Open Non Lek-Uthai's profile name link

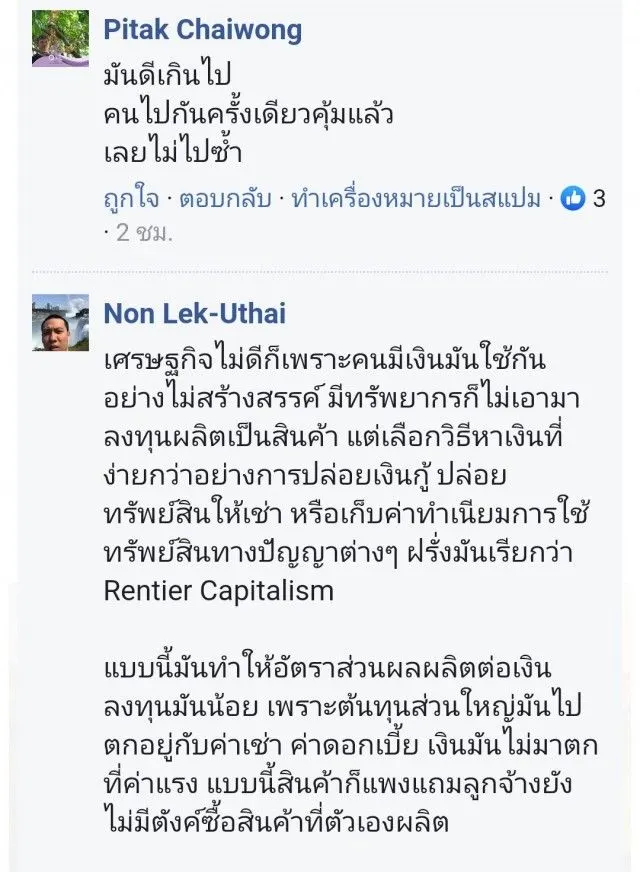click(194, 313)
